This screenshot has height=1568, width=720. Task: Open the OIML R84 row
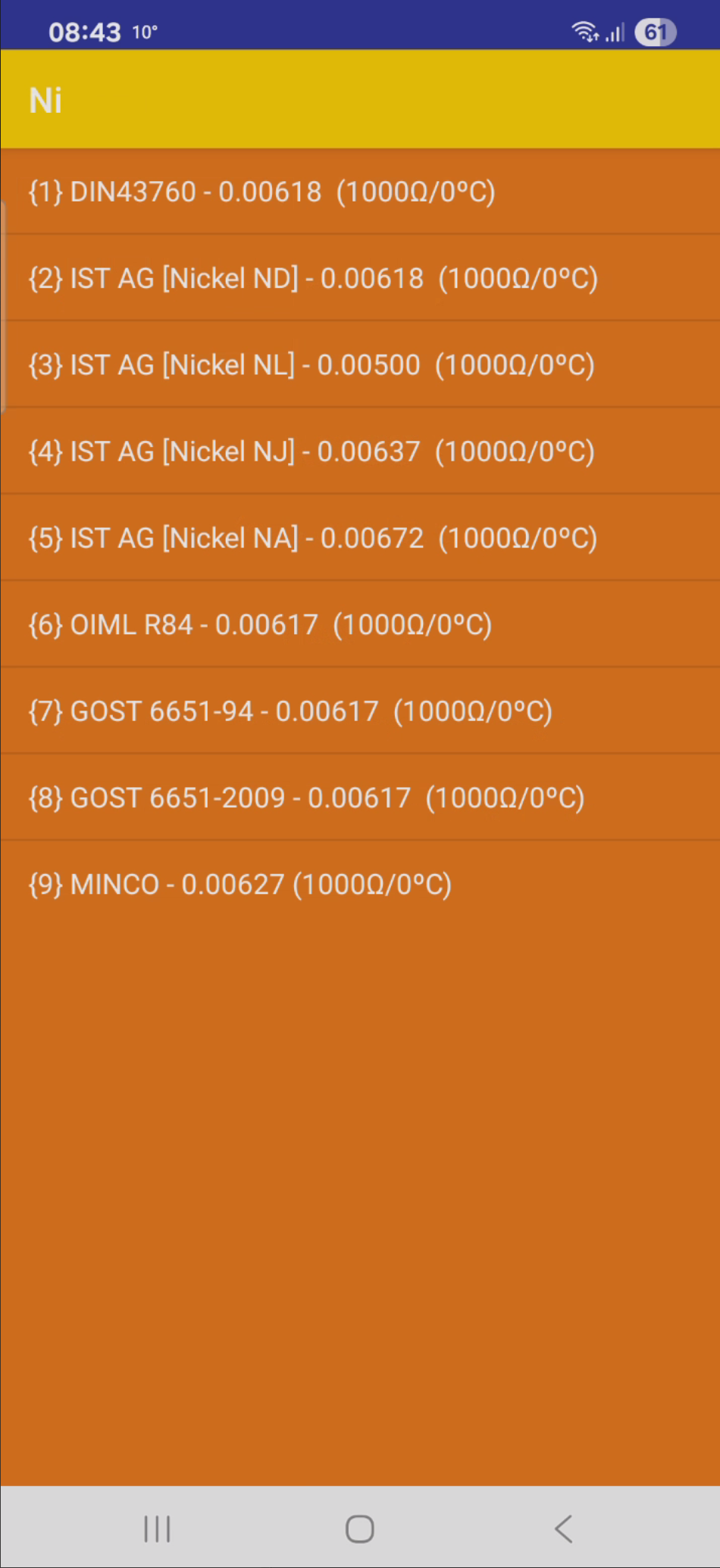(x=260, y=625)
